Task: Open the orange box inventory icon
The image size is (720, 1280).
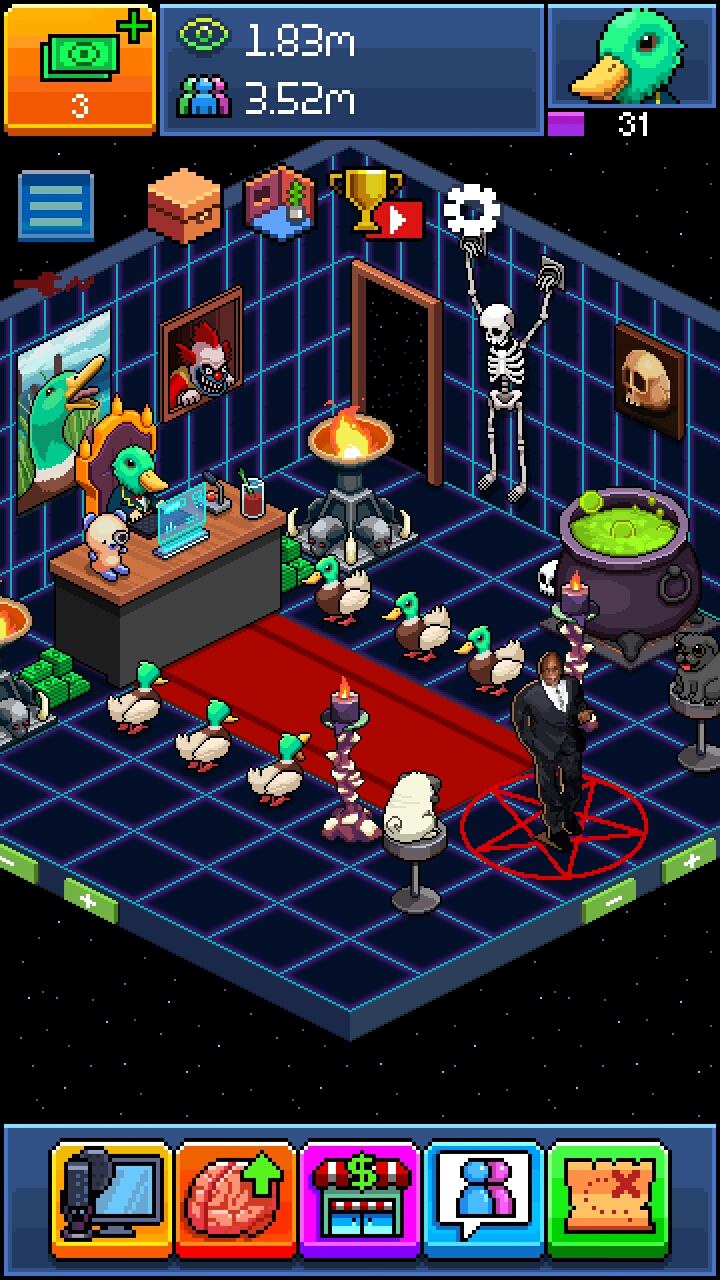Action: click(183, 205)
